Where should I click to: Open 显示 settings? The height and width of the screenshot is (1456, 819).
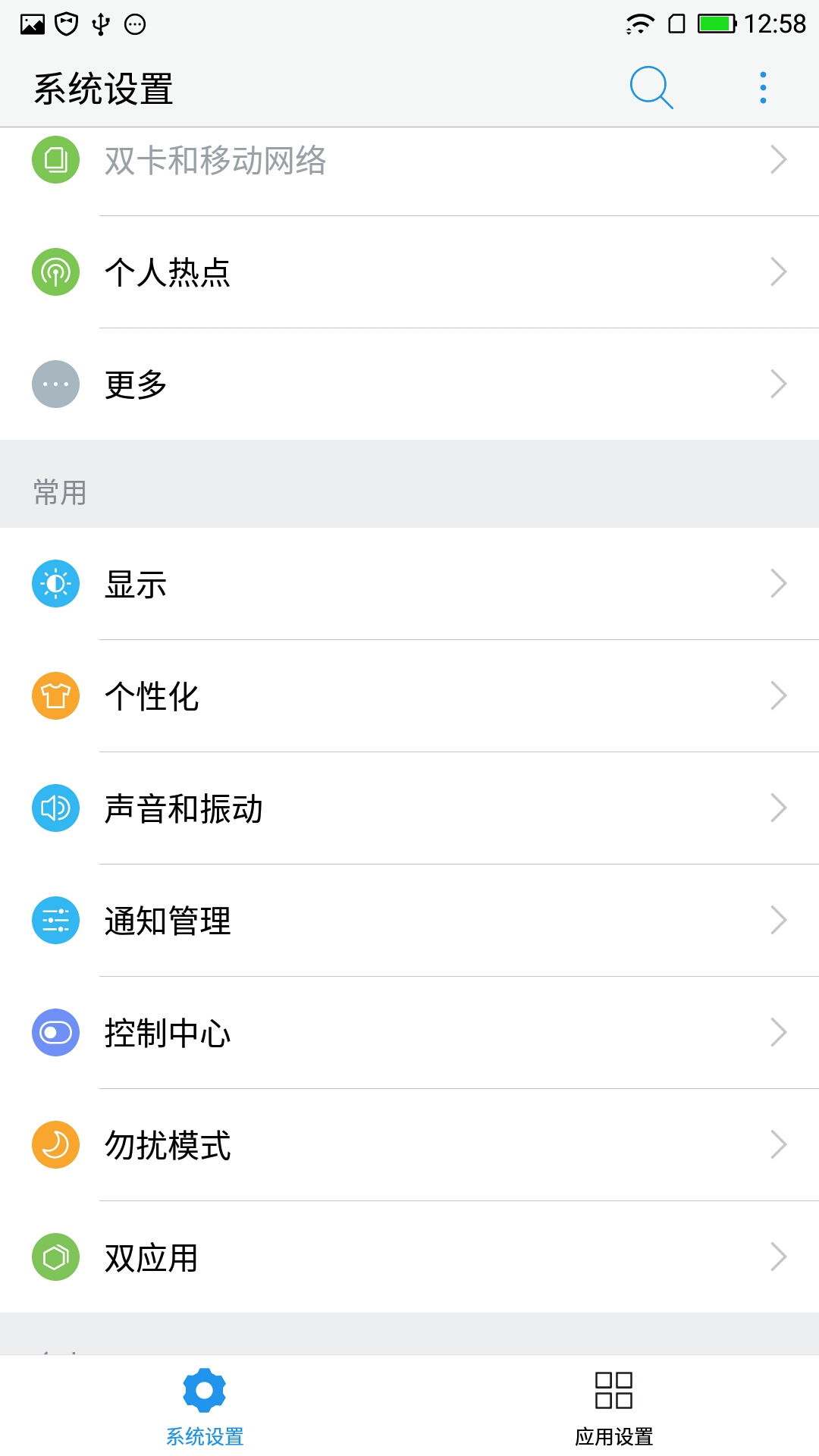pos(409,584)
